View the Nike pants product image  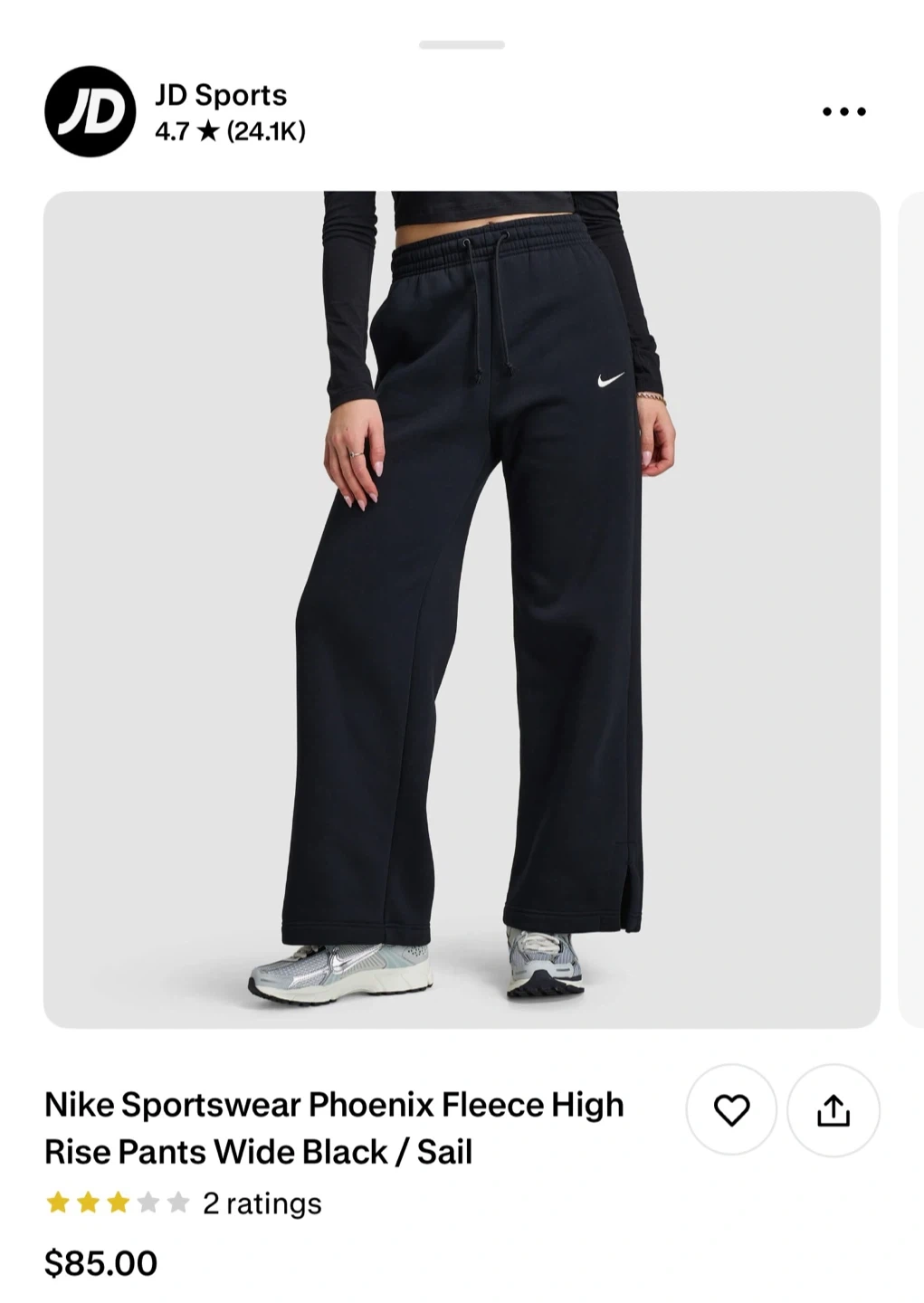462,609
